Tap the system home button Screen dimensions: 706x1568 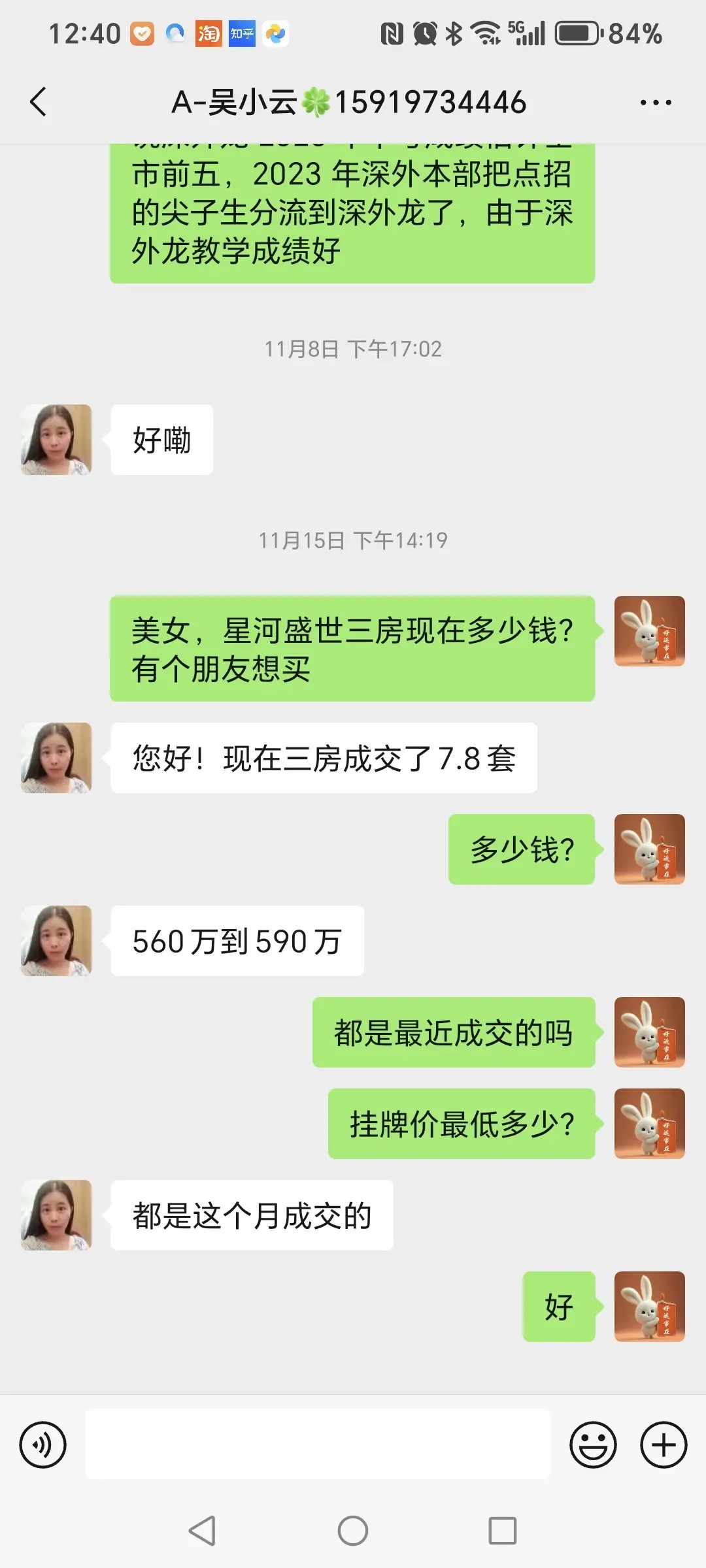(x=353, y=1531)
